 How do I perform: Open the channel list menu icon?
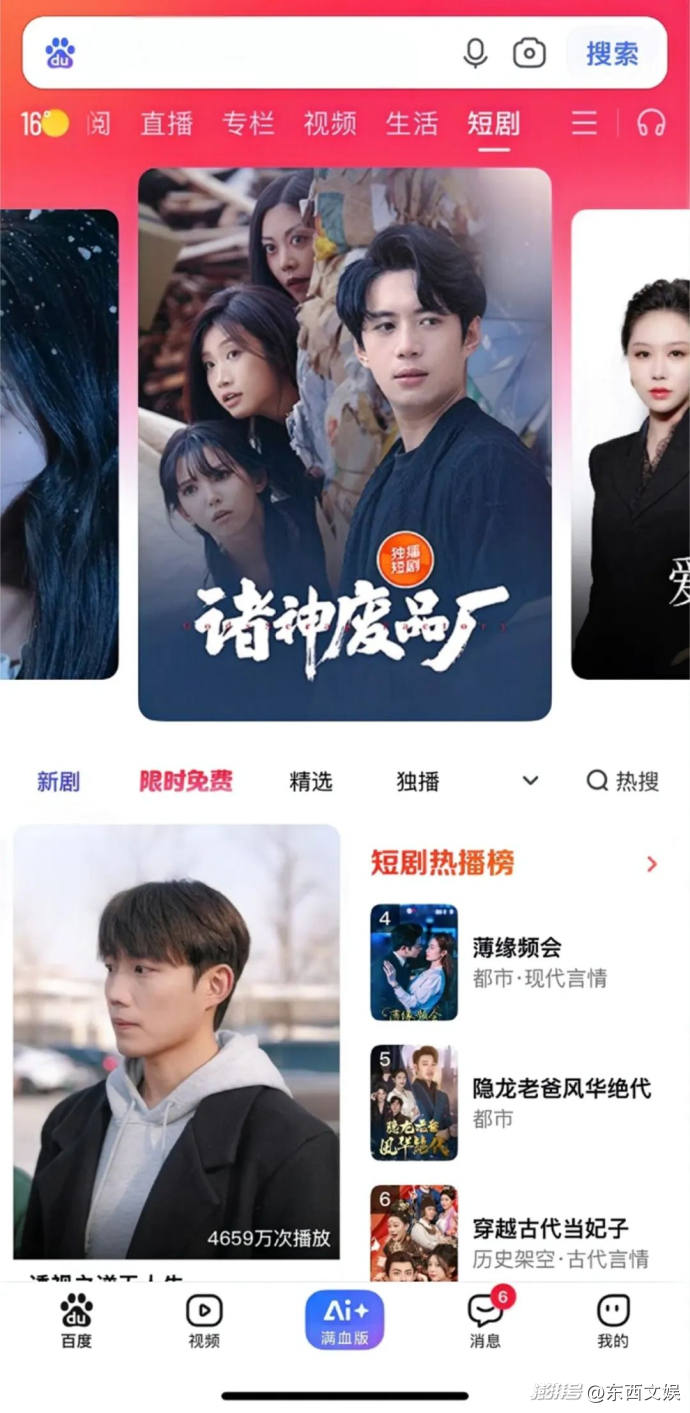[x=584, y=123]
